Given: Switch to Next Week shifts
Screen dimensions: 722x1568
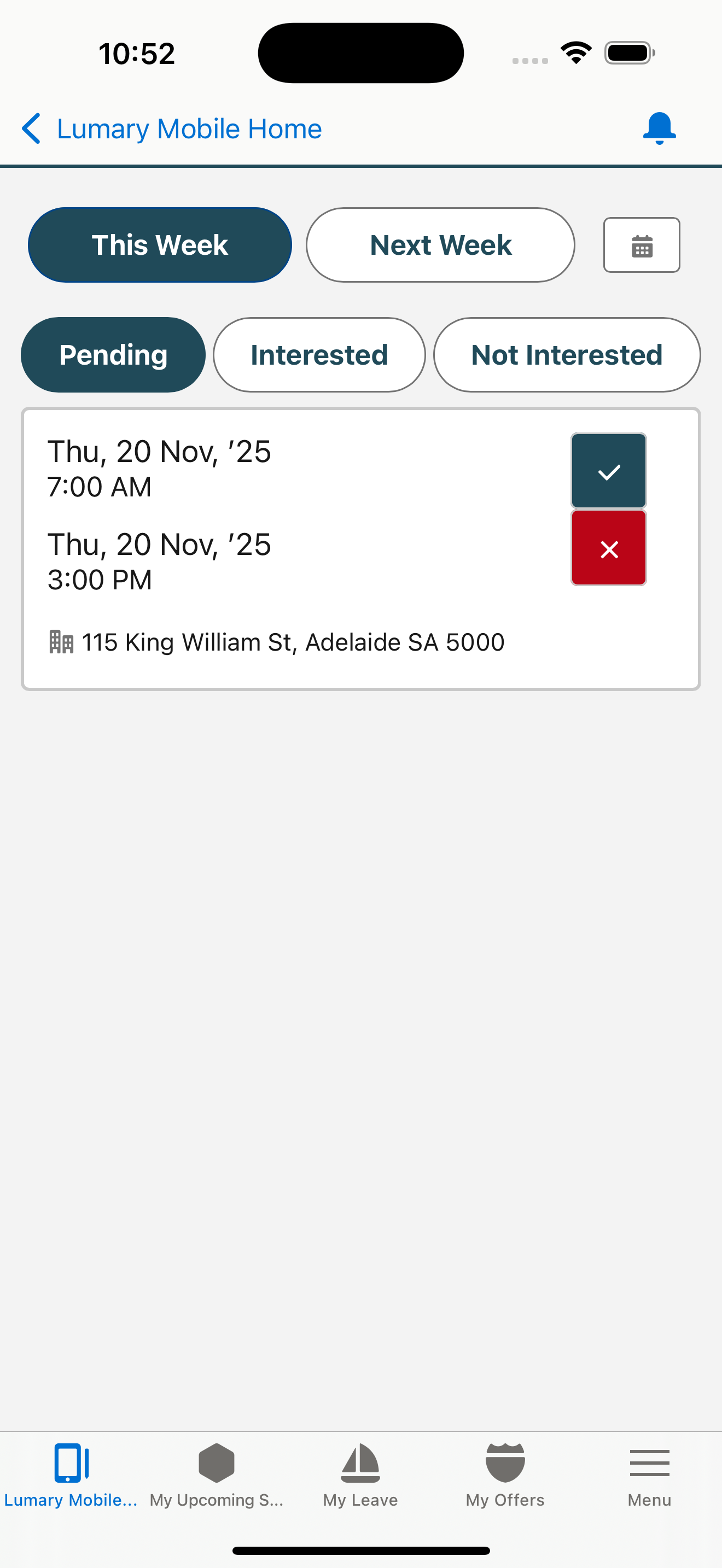Looking at the screenshot, I should pyautogui.click(x=440, y=245).
